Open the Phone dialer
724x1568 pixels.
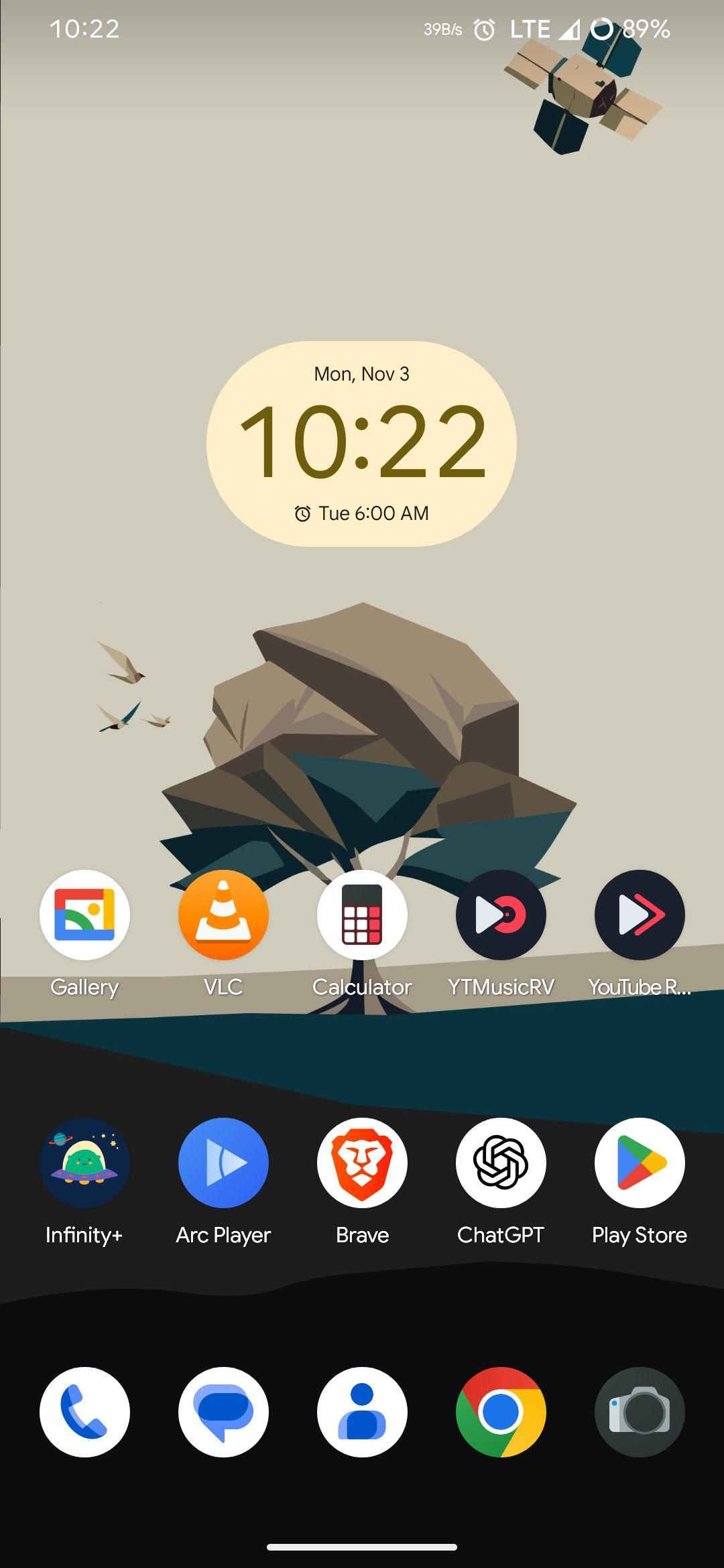click(84, 1412)
